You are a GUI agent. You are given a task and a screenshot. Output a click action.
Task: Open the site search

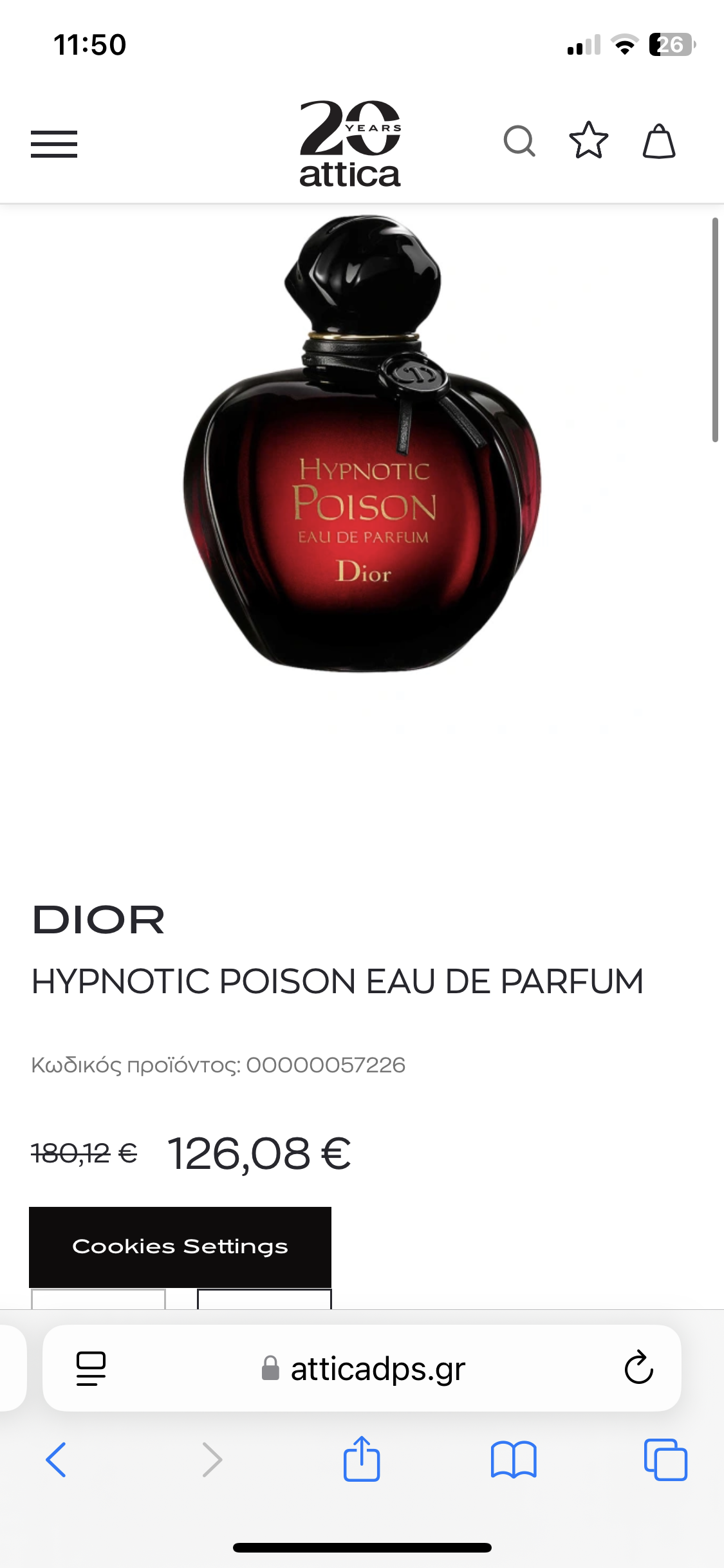tap(519, 141)
